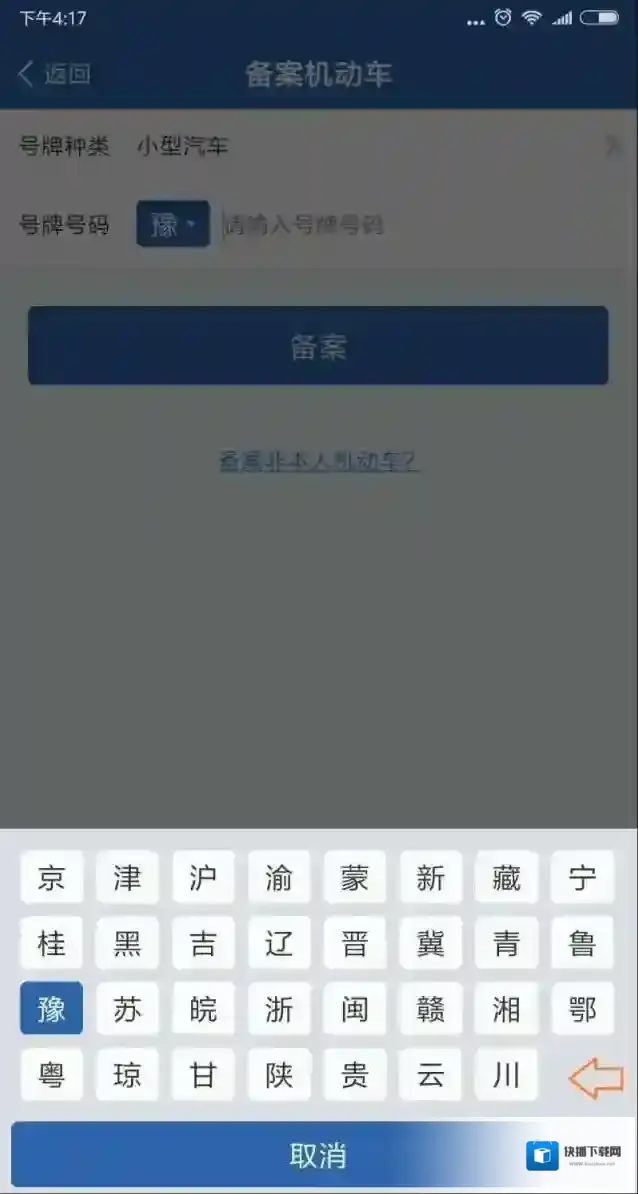Tap the 鄂 province abbreviation

tap(582, 1008)
